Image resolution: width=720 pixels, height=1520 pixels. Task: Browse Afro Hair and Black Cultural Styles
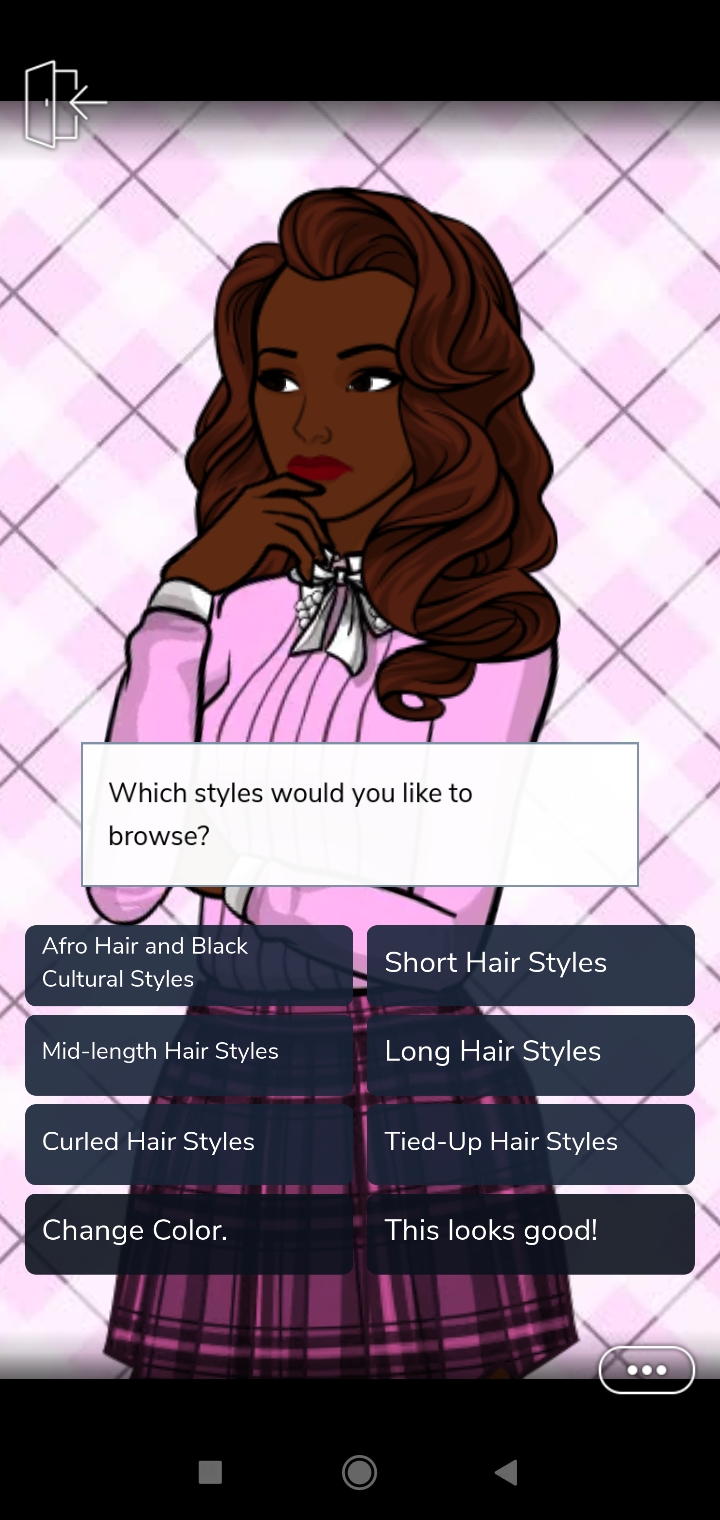coord(189,965)
